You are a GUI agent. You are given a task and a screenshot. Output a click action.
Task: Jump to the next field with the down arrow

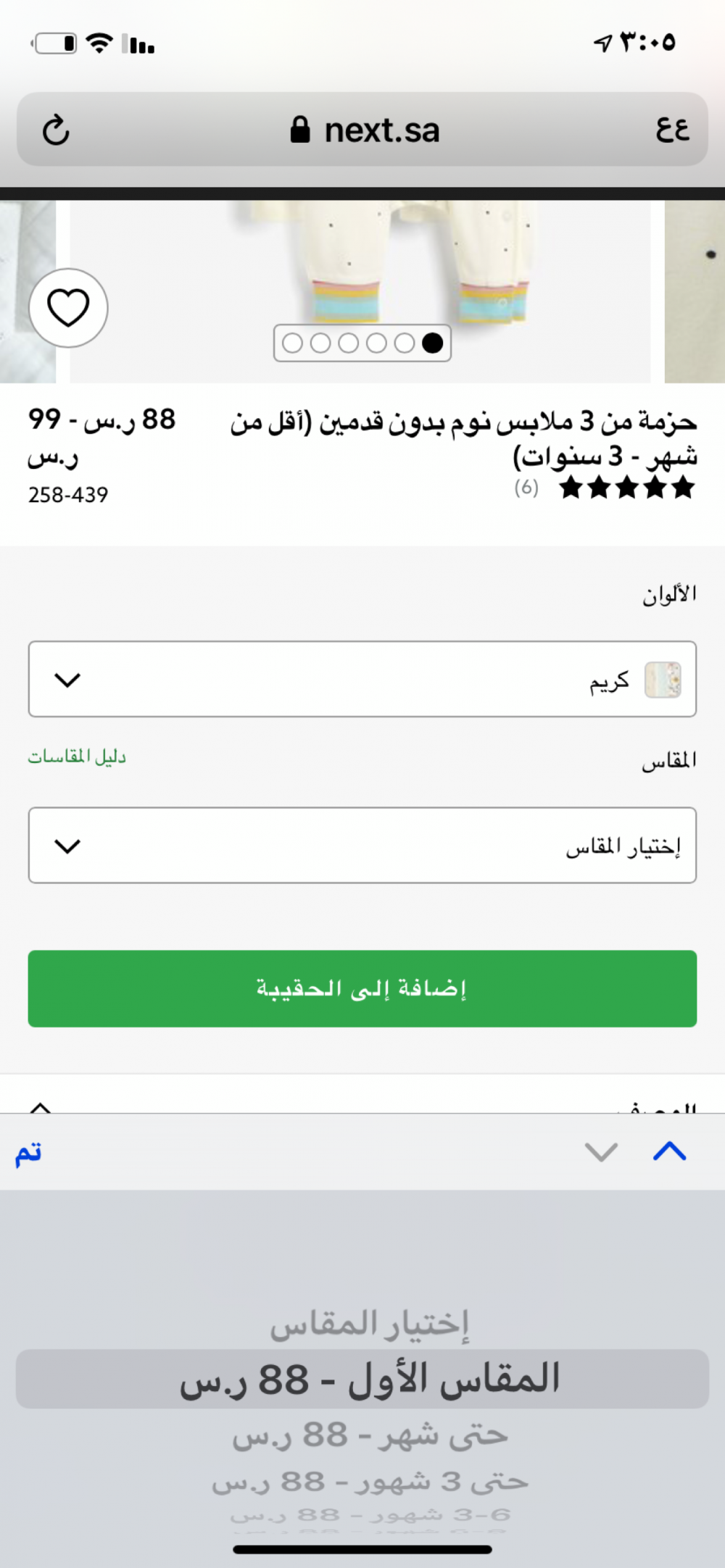pos(601,1151)
